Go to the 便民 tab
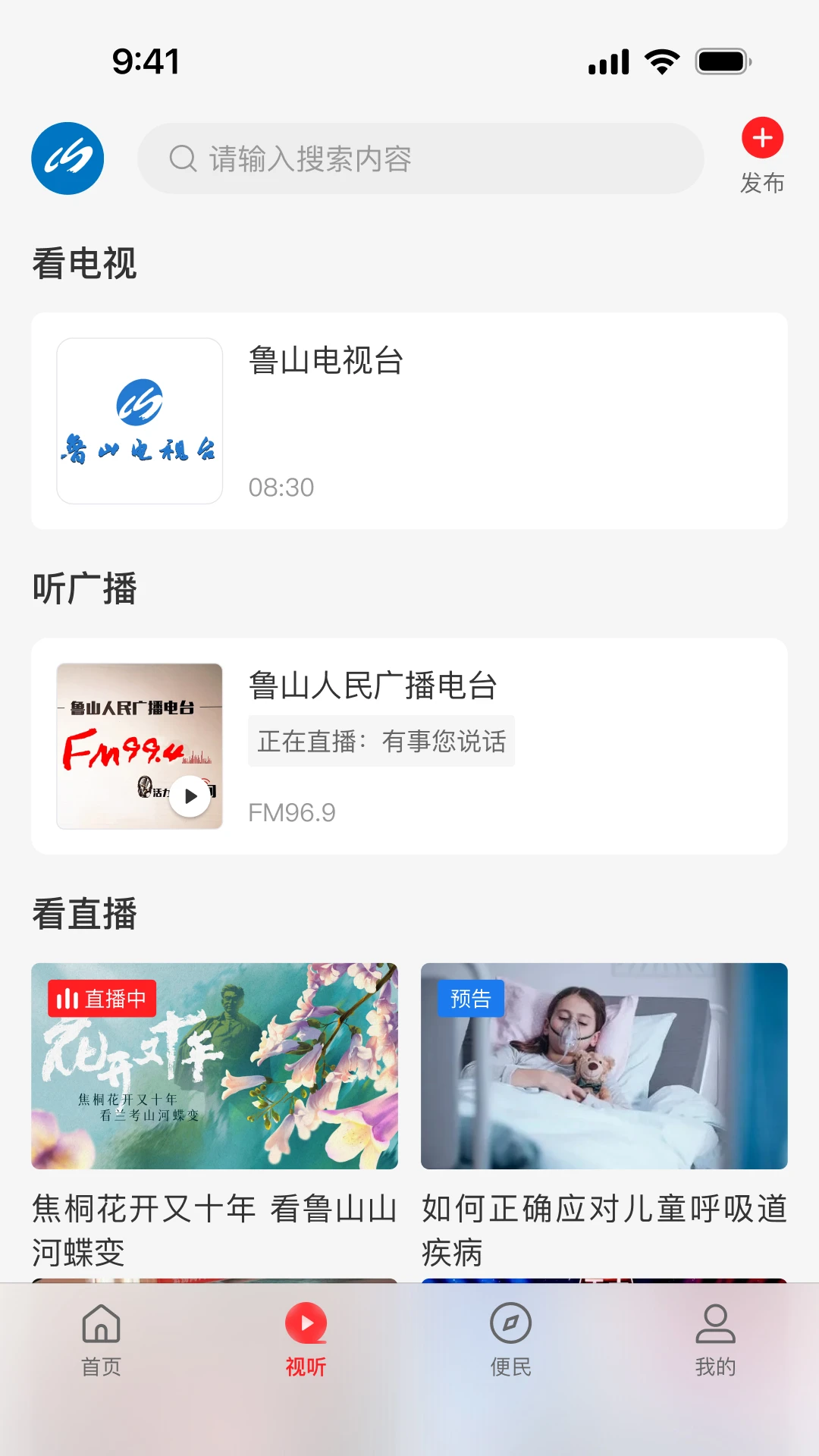The height and width of the screenshot is (1456, 819). [511, 1340]
